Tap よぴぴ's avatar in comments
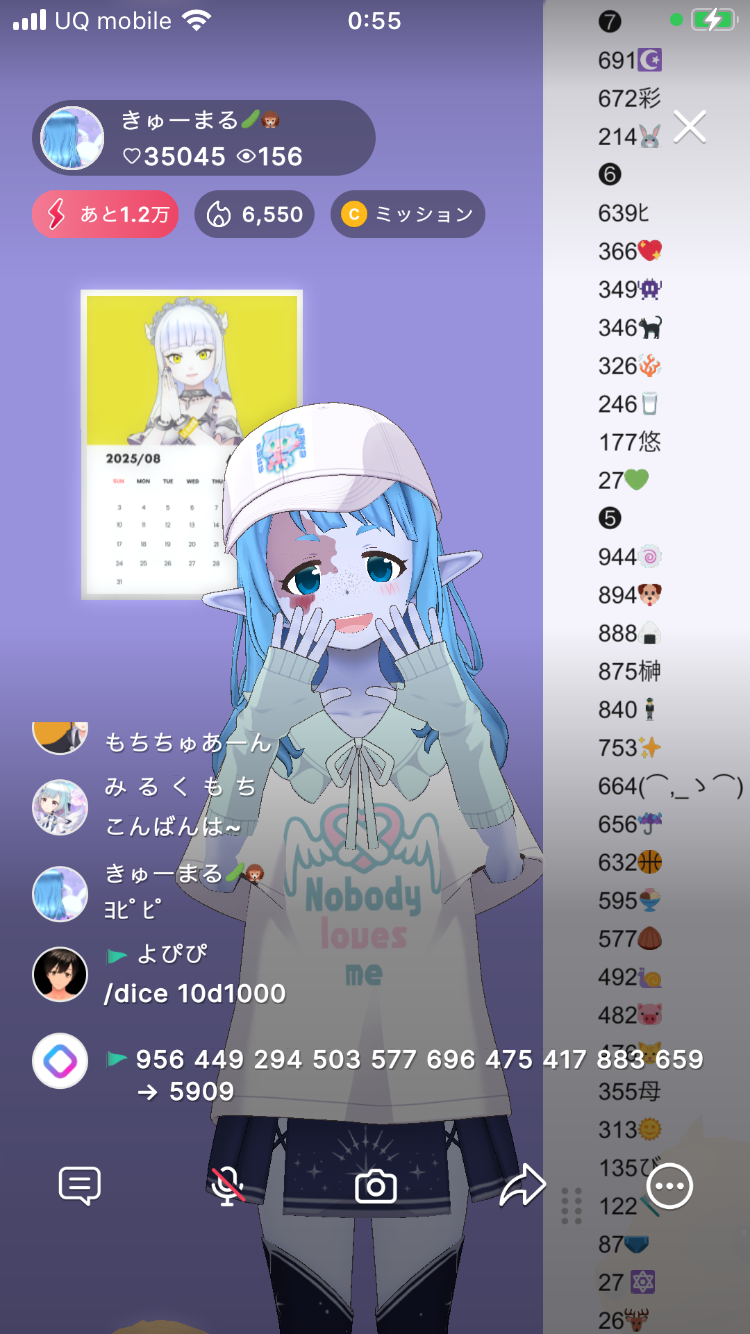 pos(60,974)
